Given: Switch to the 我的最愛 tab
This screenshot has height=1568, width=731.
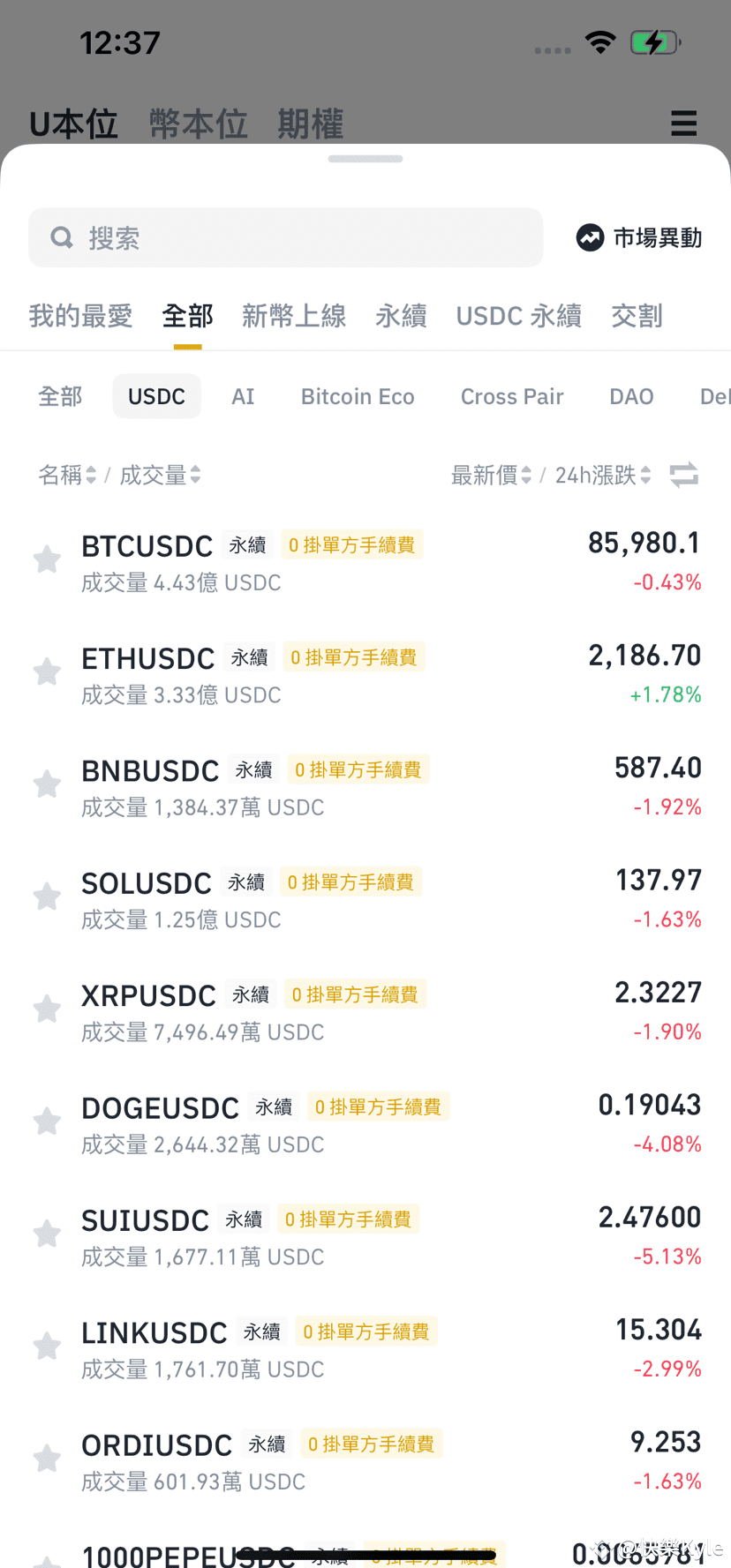Looking at the screenshot, I should click(80, 316).
